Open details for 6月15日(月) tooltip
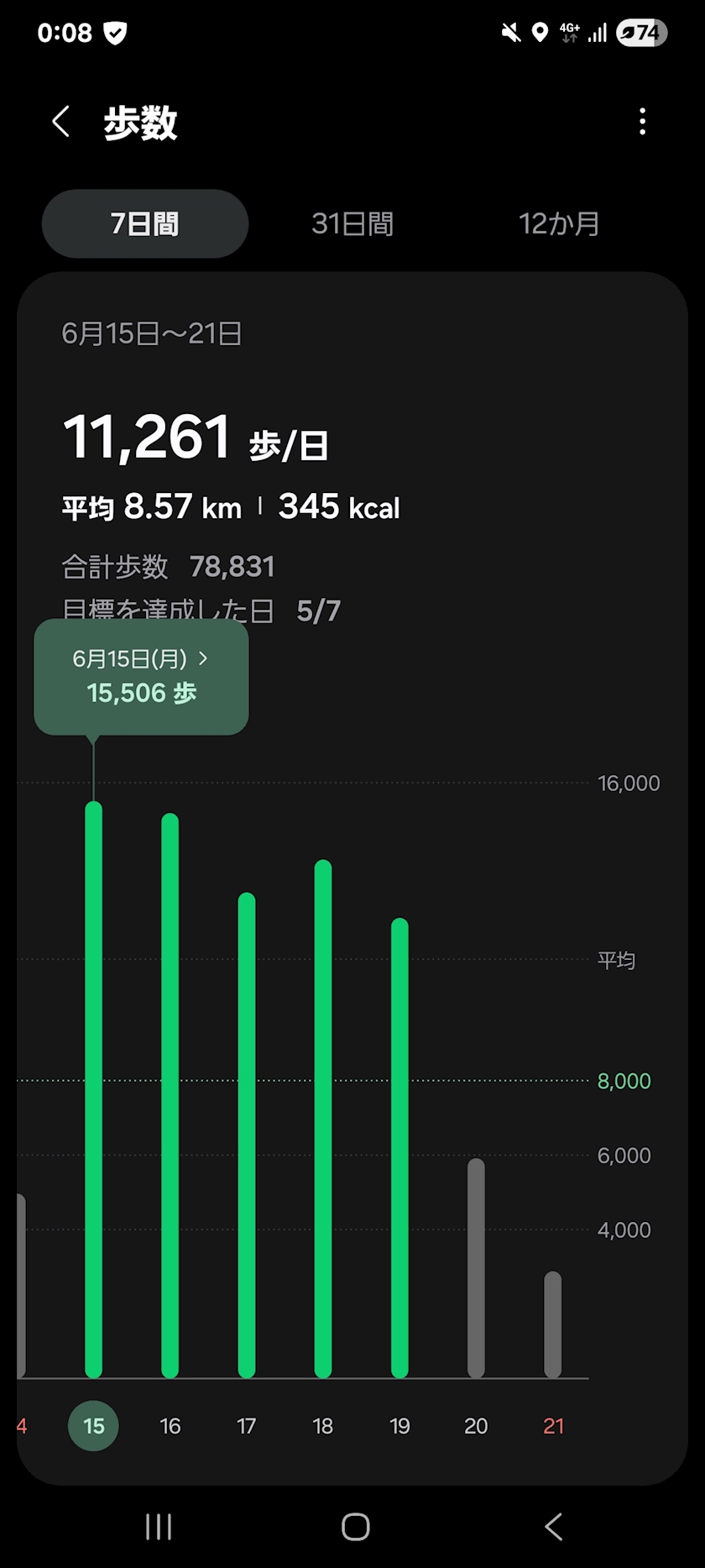Screen dimensions: 705x1568 [x=141, y=677]
